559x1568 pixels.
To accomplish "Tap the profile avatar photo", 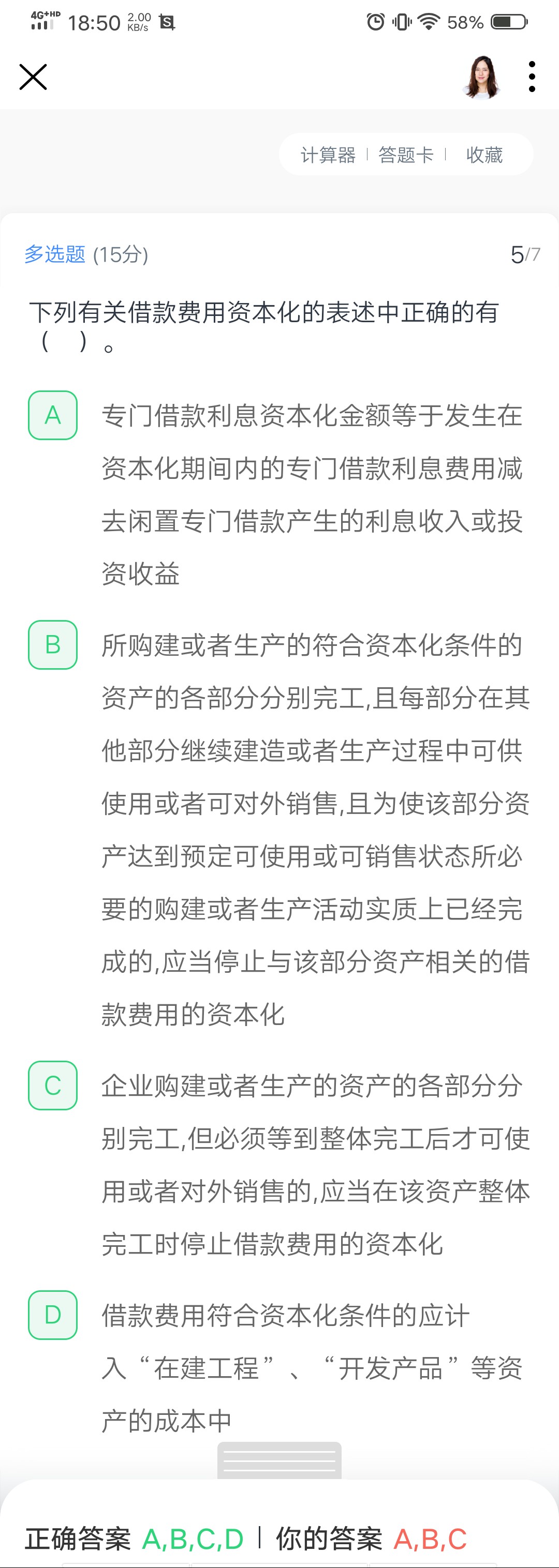I will coord(482,77).
